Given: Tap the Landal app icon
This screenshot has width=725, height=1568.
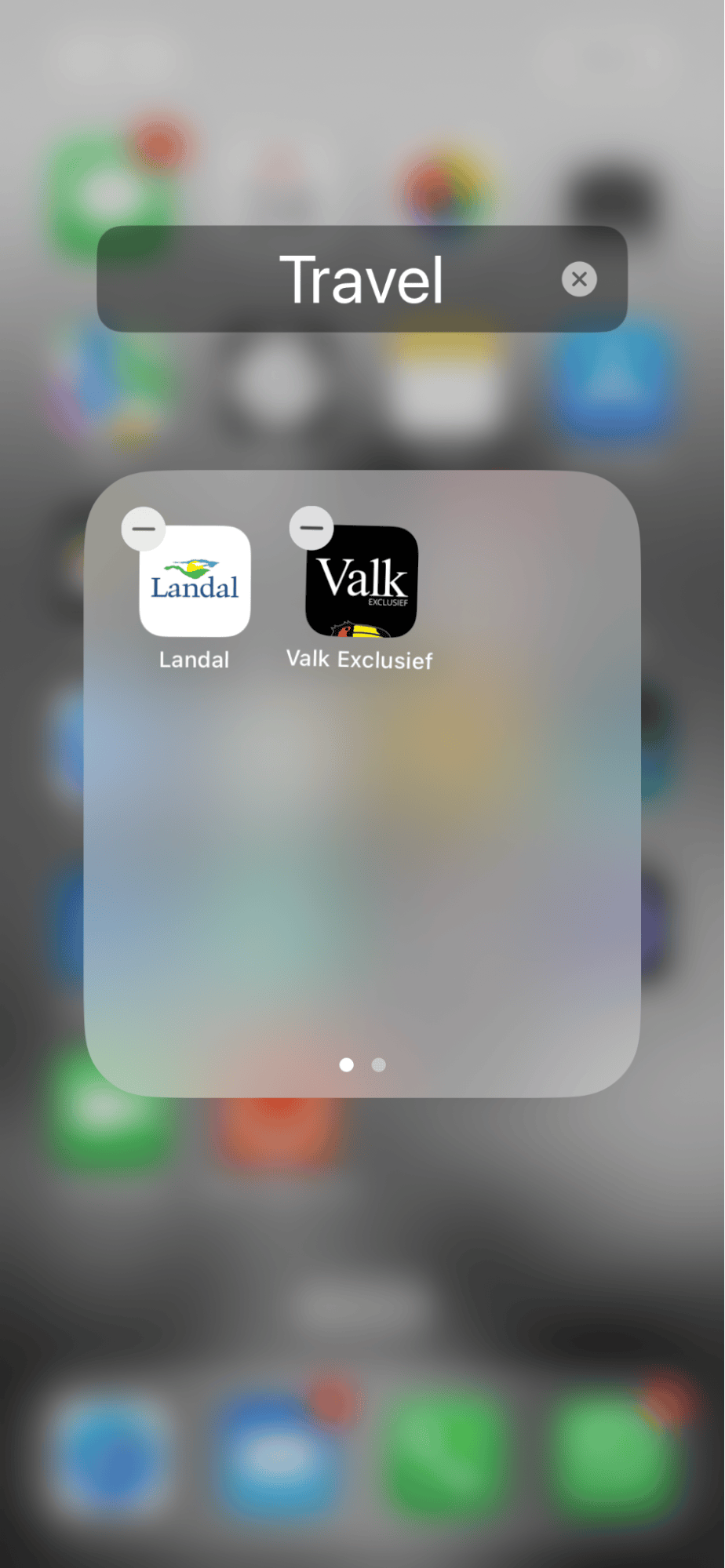Looking at the screenshot, I should pos(195,582).
